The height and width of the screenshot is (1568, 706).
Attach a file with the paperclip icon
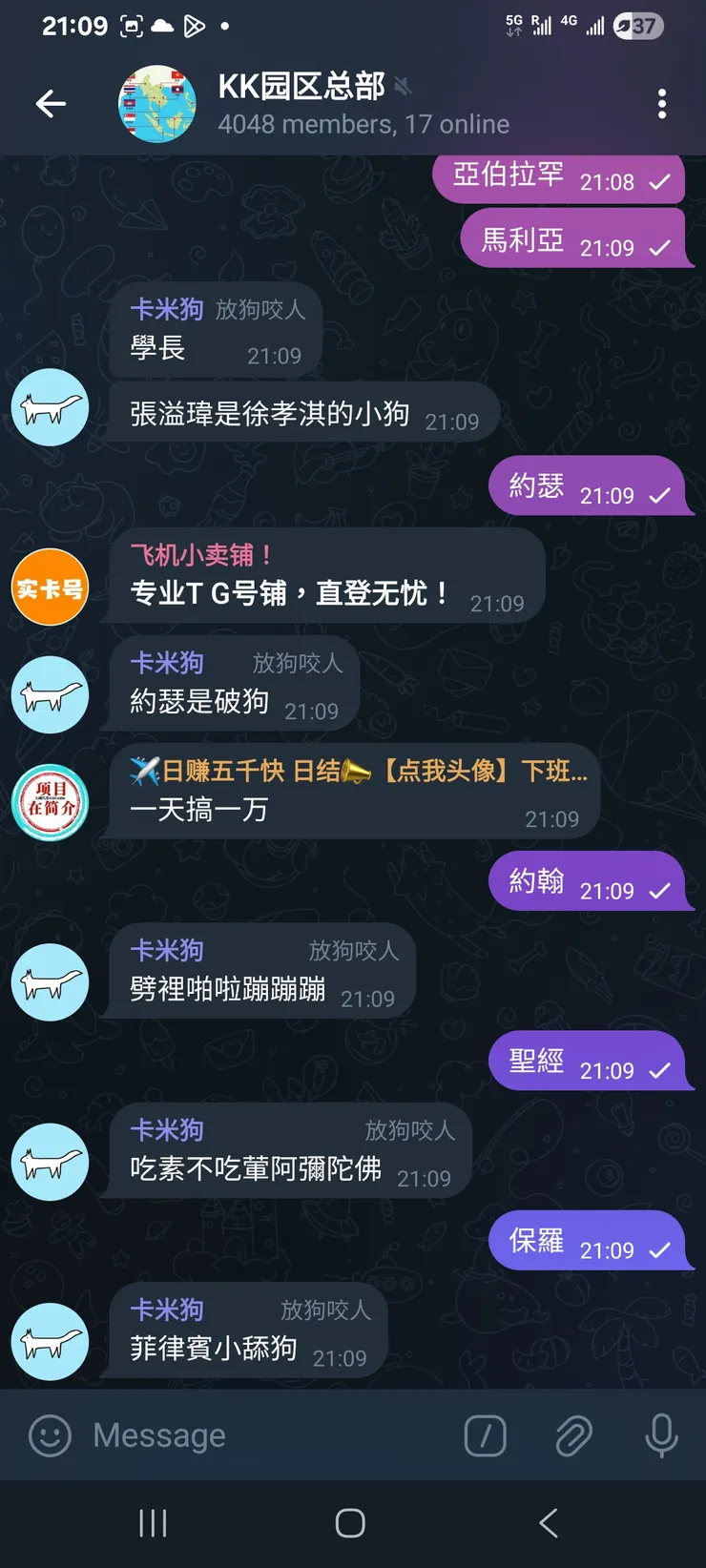point(572,1434)
